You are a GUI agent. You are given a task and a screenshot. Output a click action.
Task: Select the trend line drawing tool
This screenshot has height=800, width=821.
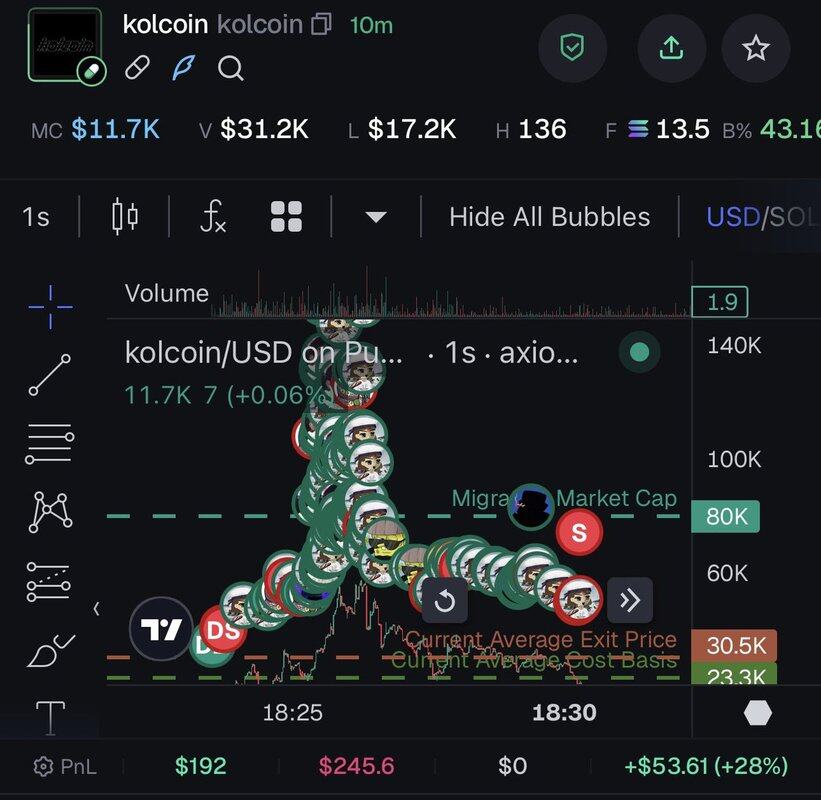(x=49, y=375)
